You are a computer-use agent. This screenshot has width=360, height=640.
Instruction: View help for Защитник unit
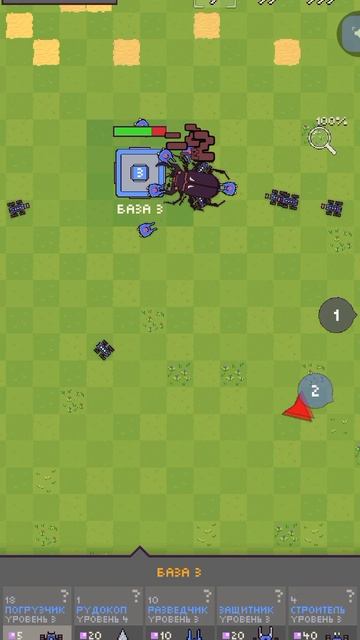[278, 596]
